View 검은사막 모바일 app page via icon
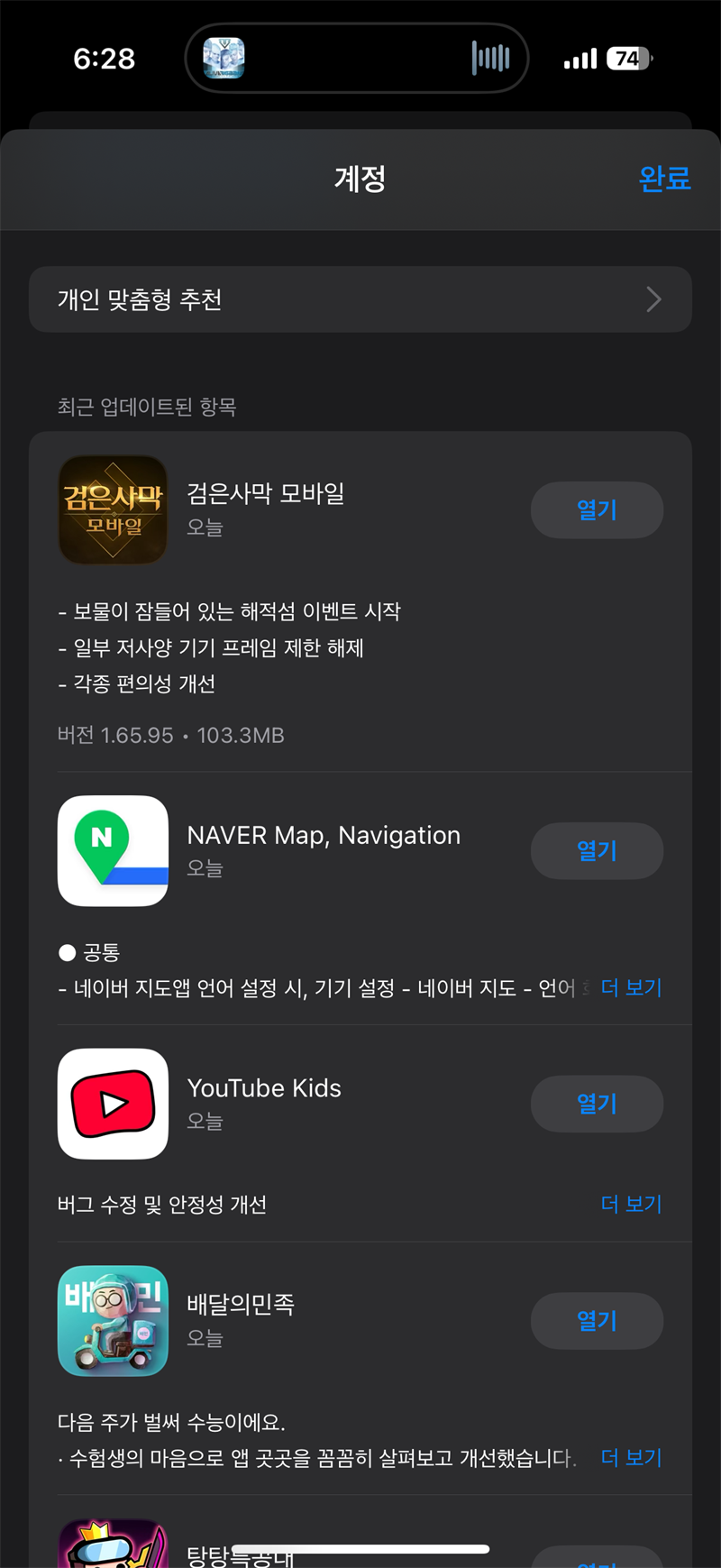Image resolution: width=721 pixels, height=1568 pixels. (x=113, y=510)
